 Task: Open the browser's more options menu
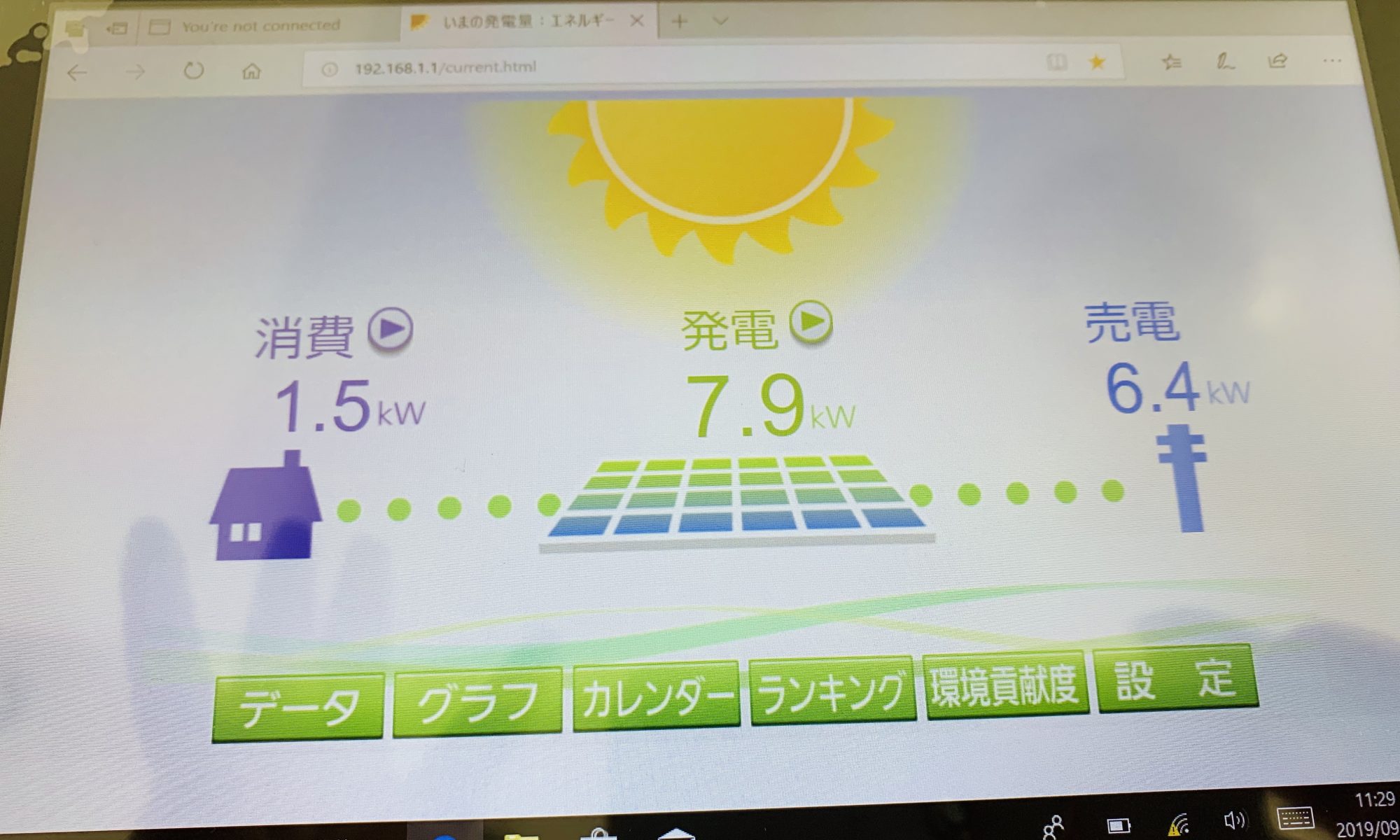tap(1331, 62)
